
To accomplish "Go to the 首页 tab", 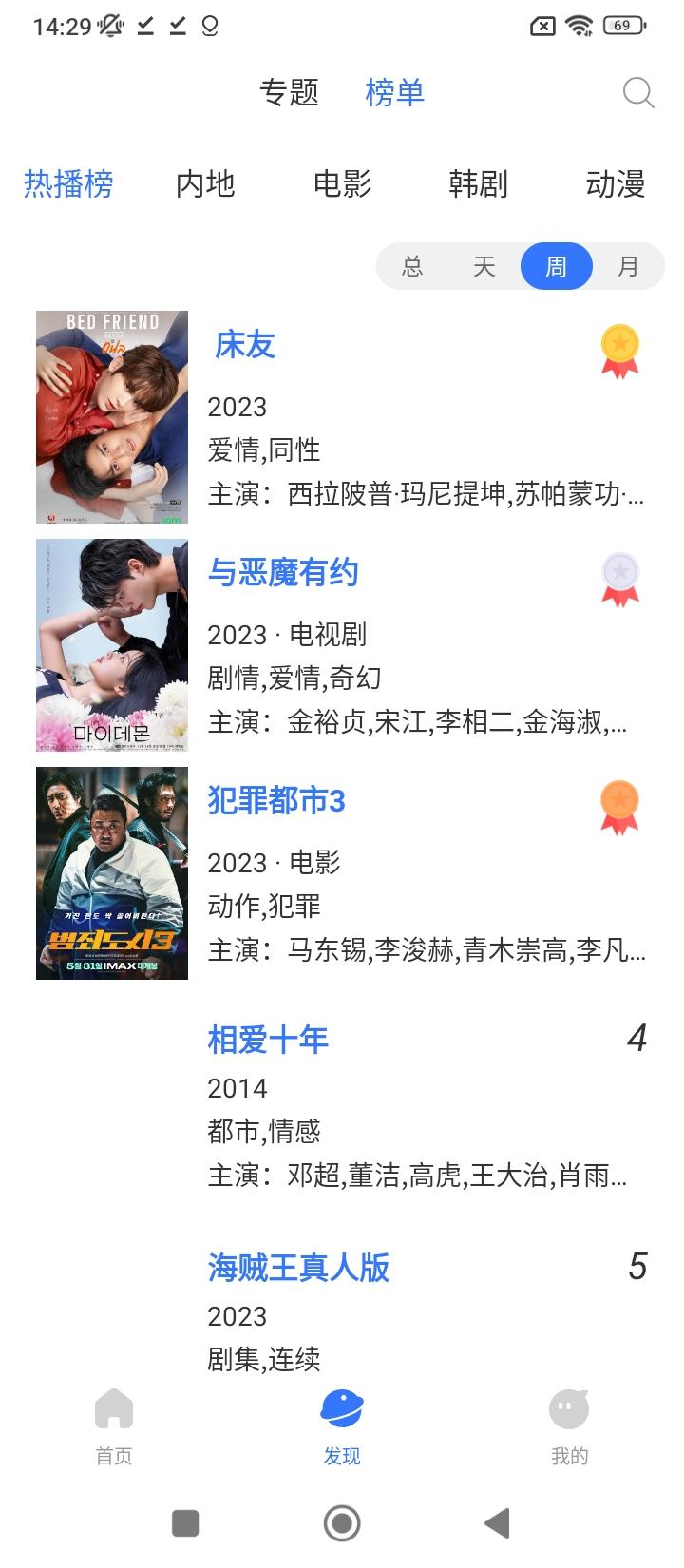I will pyautogui.click(x=114, y=1425).
